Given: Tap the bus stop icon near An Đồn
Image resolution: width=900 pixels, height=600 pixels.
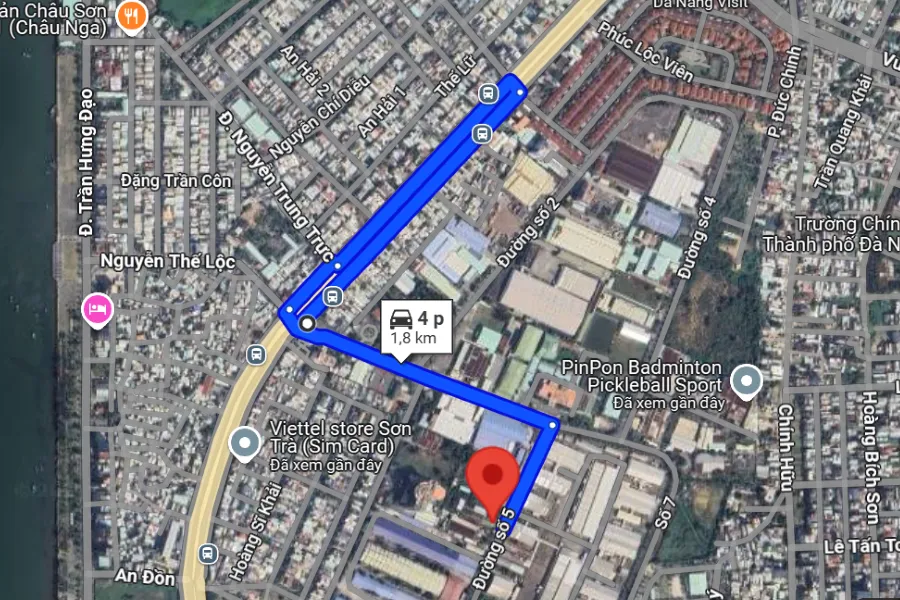Looking at the screenshot, I should tap(208, 552).
